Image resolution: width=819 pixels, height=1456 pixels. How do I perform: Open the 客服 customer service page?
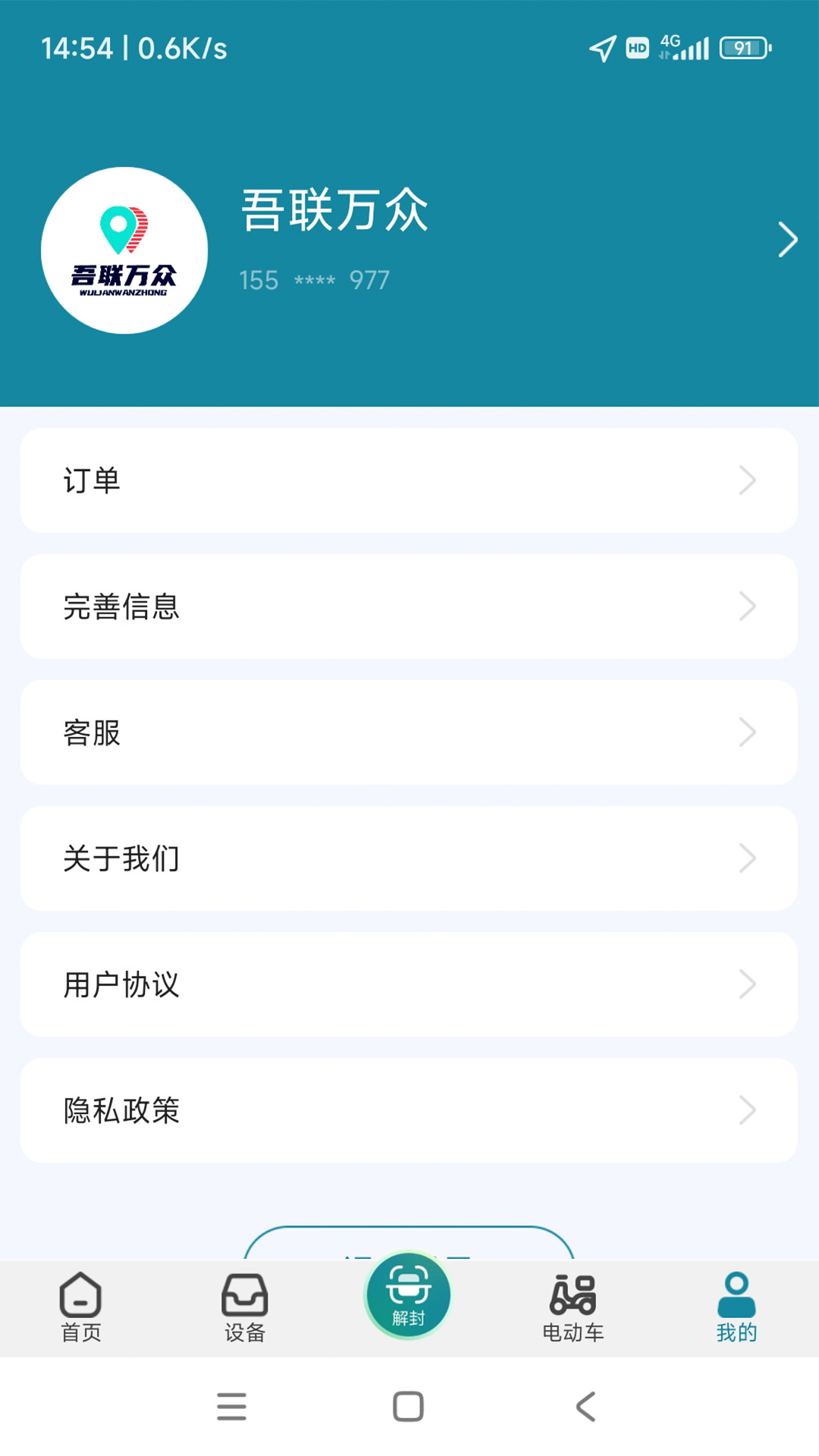pos(409,732)
